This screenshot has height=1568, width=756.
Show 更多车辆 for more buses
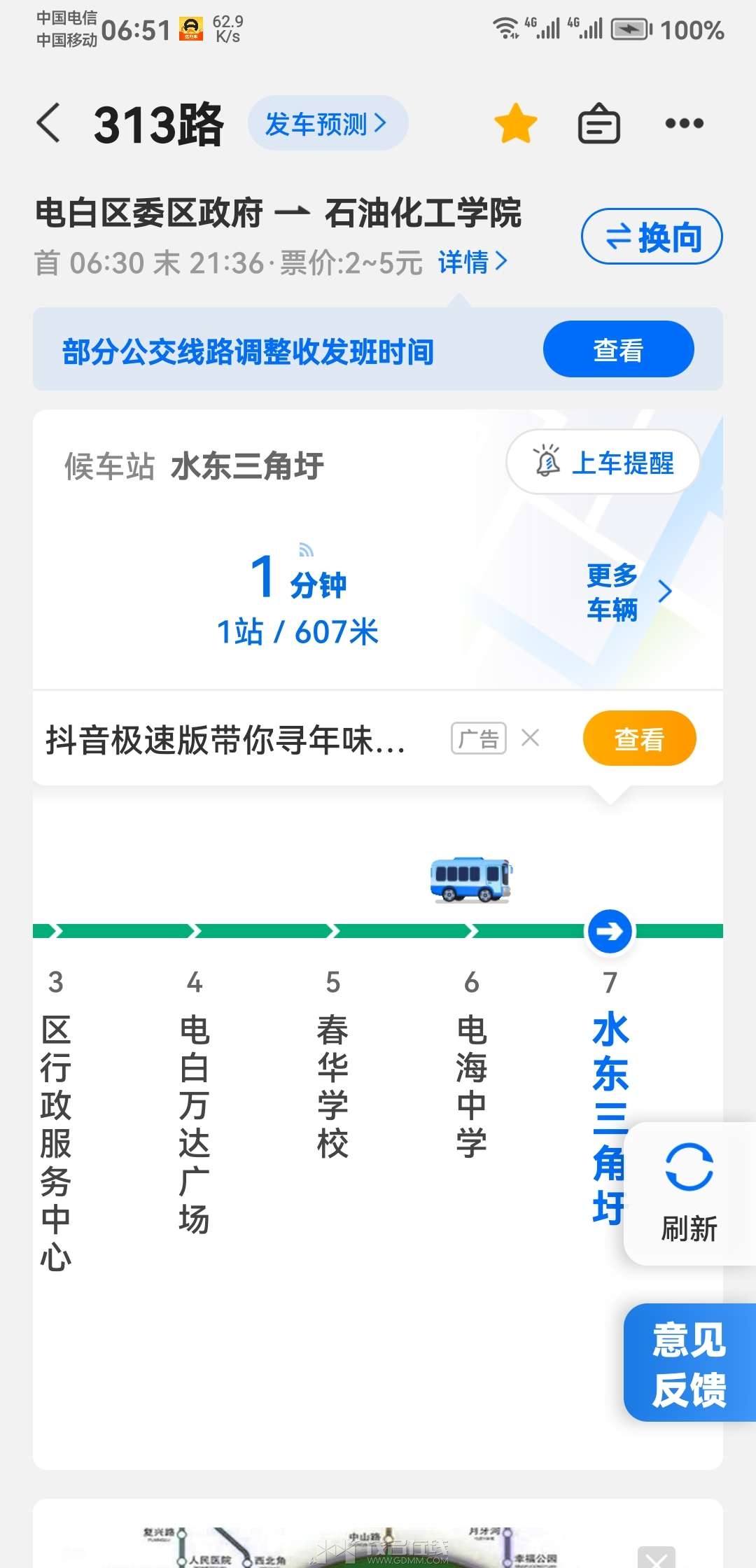pos(626,592)
